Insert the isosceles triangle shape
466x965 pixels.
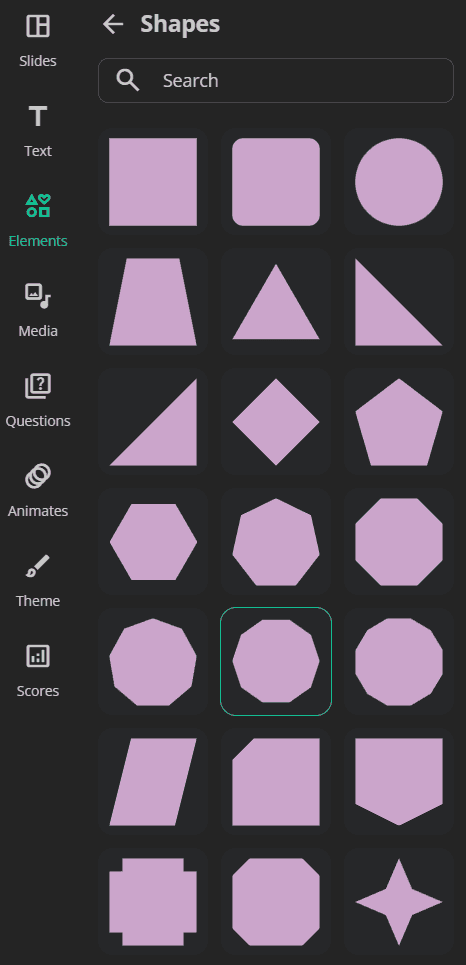[276, 302]
